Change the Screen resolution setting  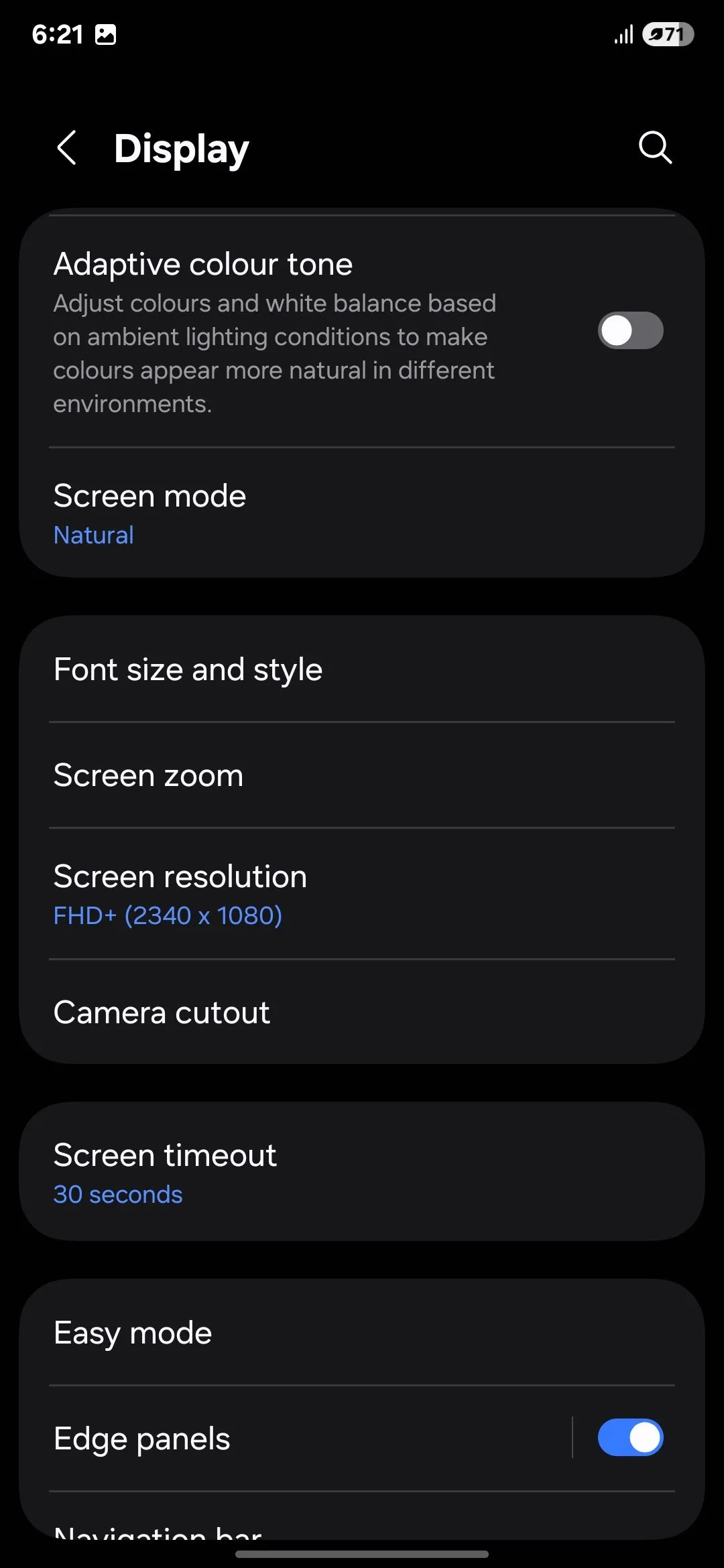[362, 894]
